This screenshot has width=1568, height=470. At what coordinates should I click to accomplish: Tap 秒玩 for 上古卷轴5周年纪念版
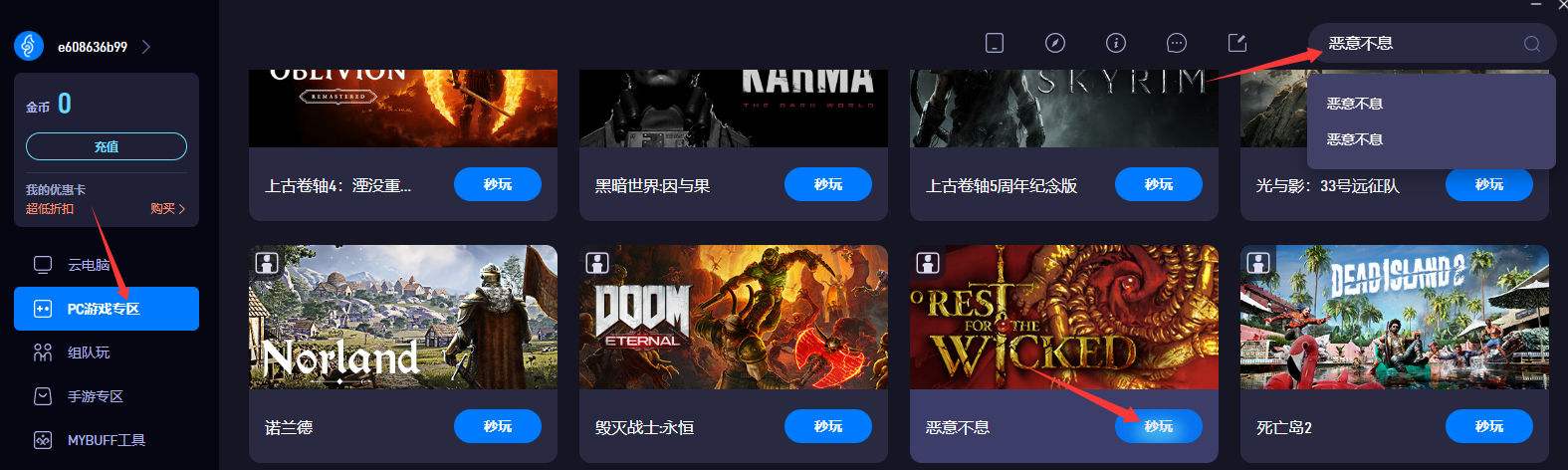(x=1158, y=184)
